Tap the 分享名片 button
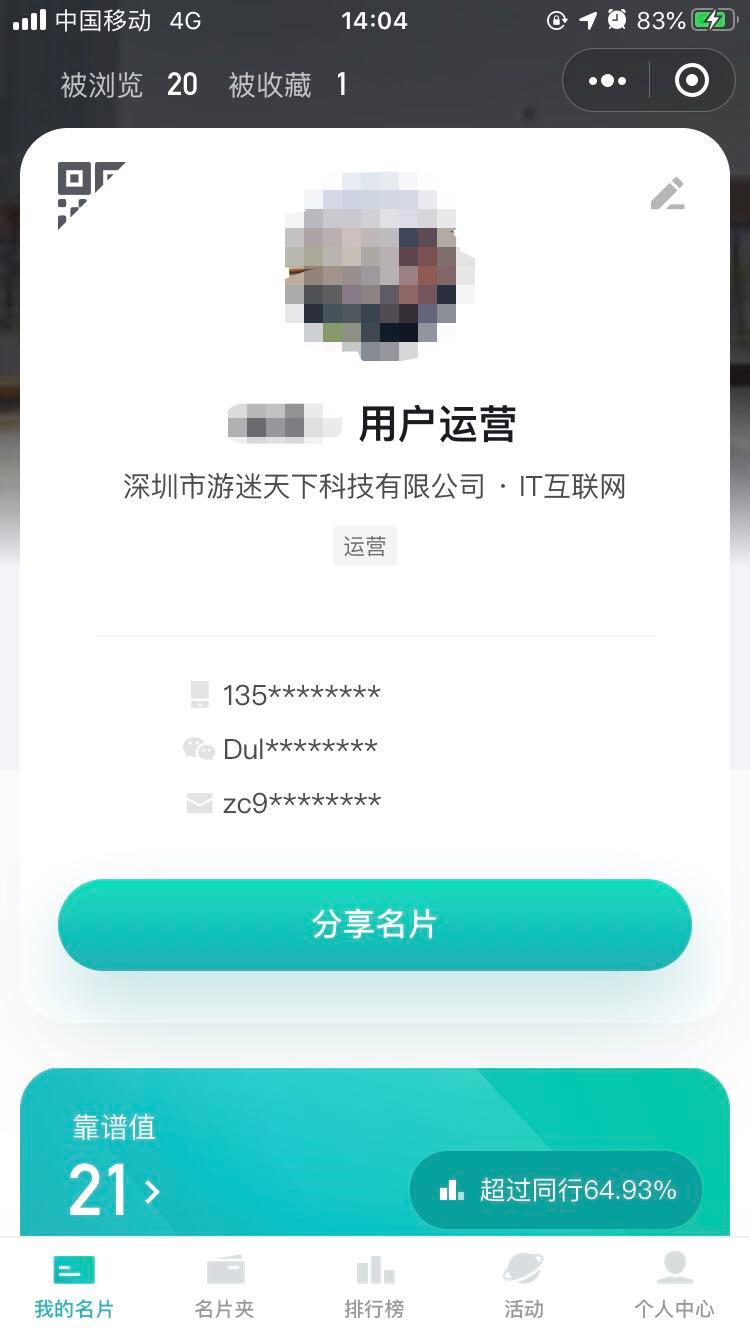 375,924
